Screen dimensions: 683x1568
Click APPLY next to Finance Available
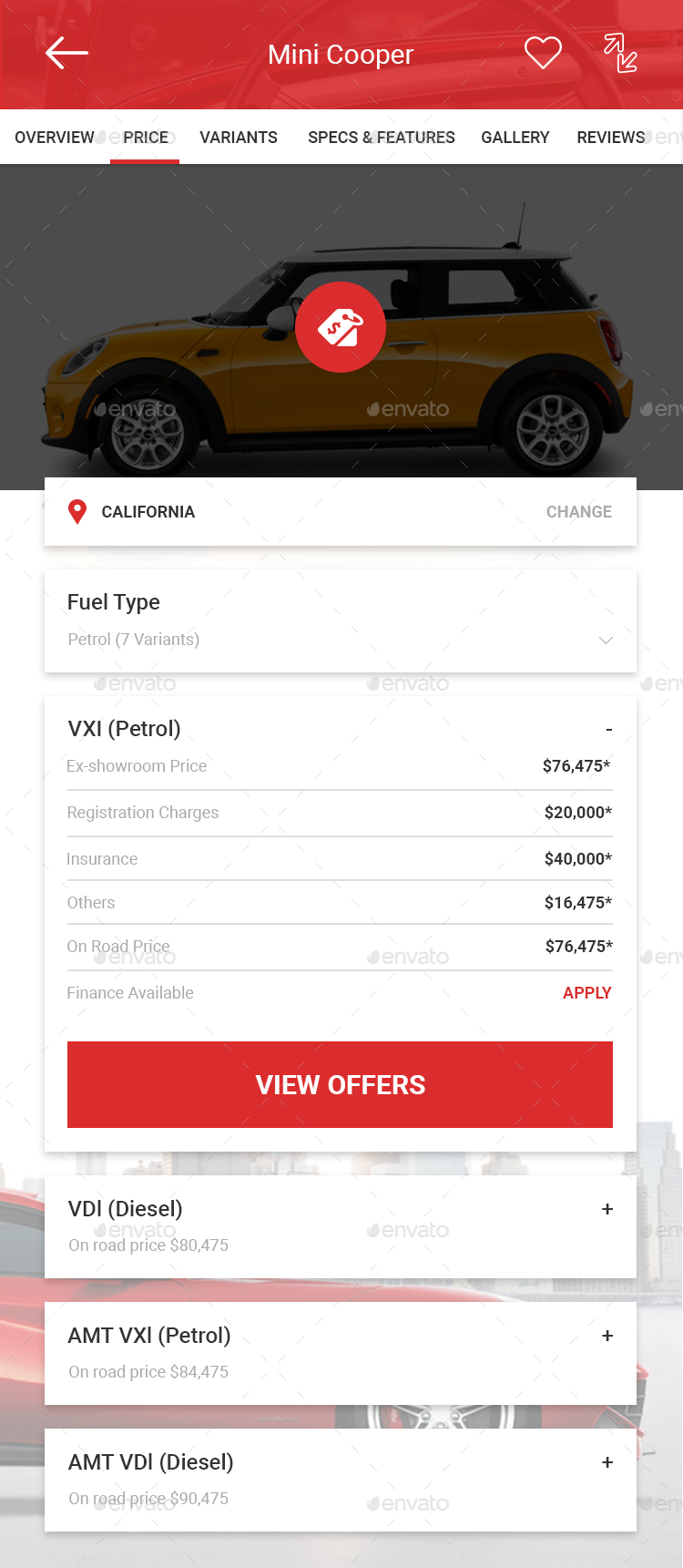click(x=587, y=993)
